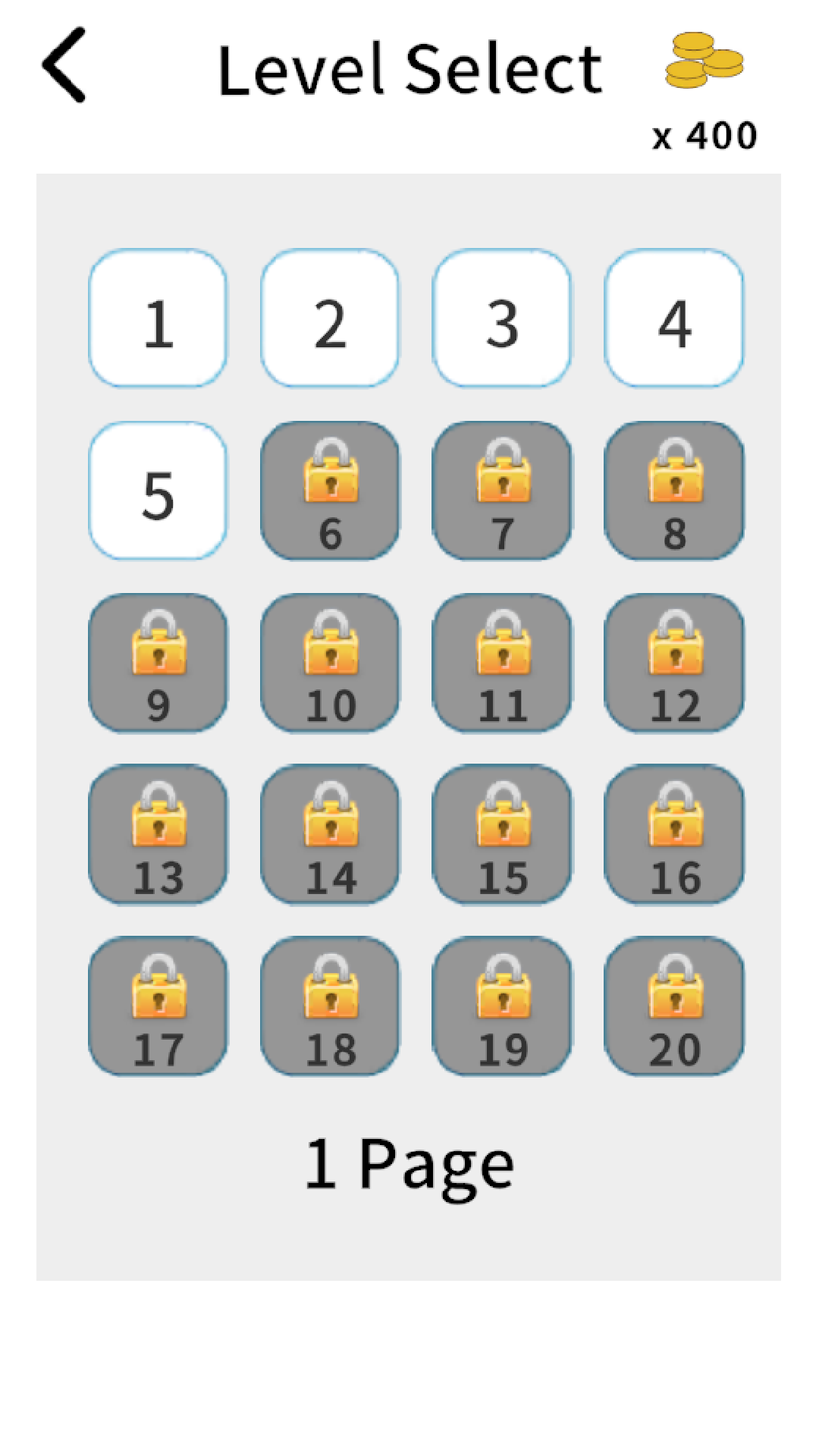The width and height of the screenshot is (819, 1456).
Task: Select locked level 8
Action: [674, 491]
